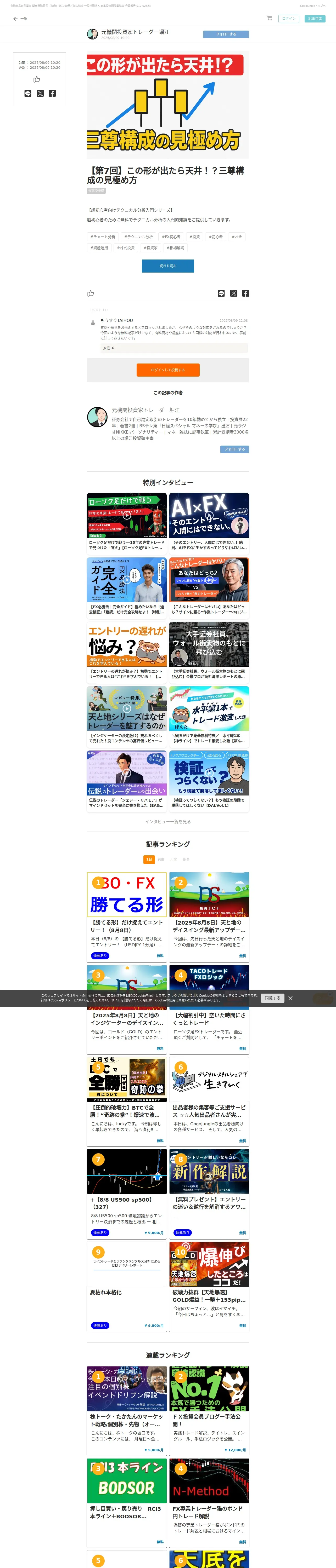Like the article using sidebar thumbs-up
This screenshot has height=1568, width=336.
pyautogui.click(x=37, y=79)
